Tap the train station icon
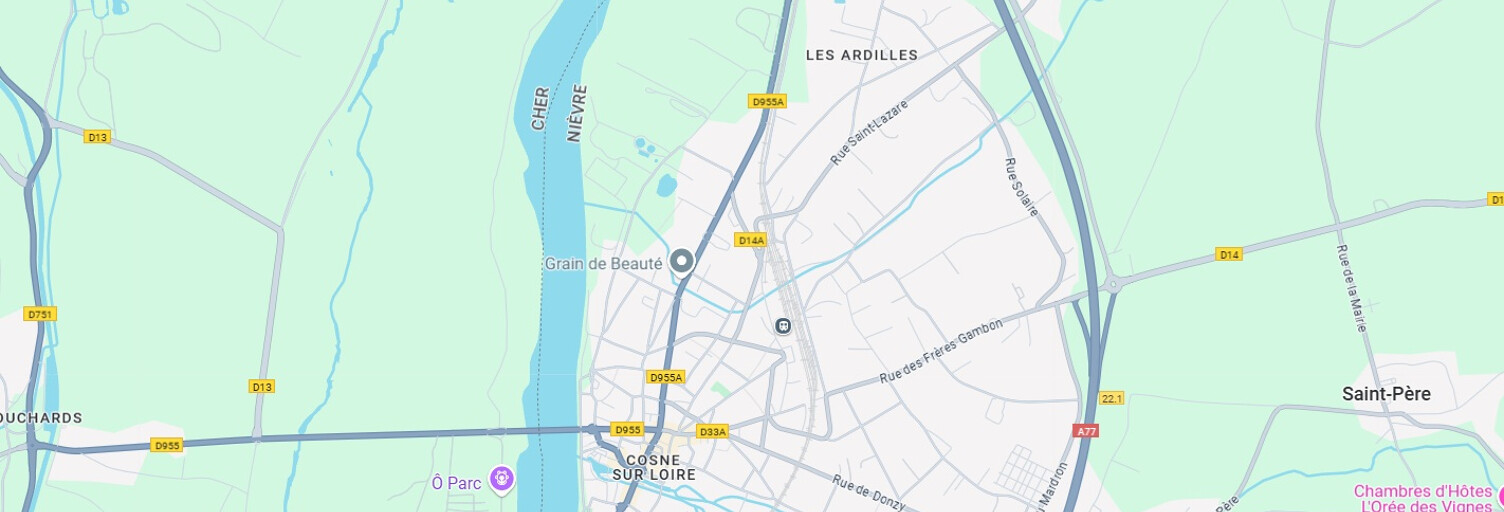Screen dimensions: 1504x512 783,325
